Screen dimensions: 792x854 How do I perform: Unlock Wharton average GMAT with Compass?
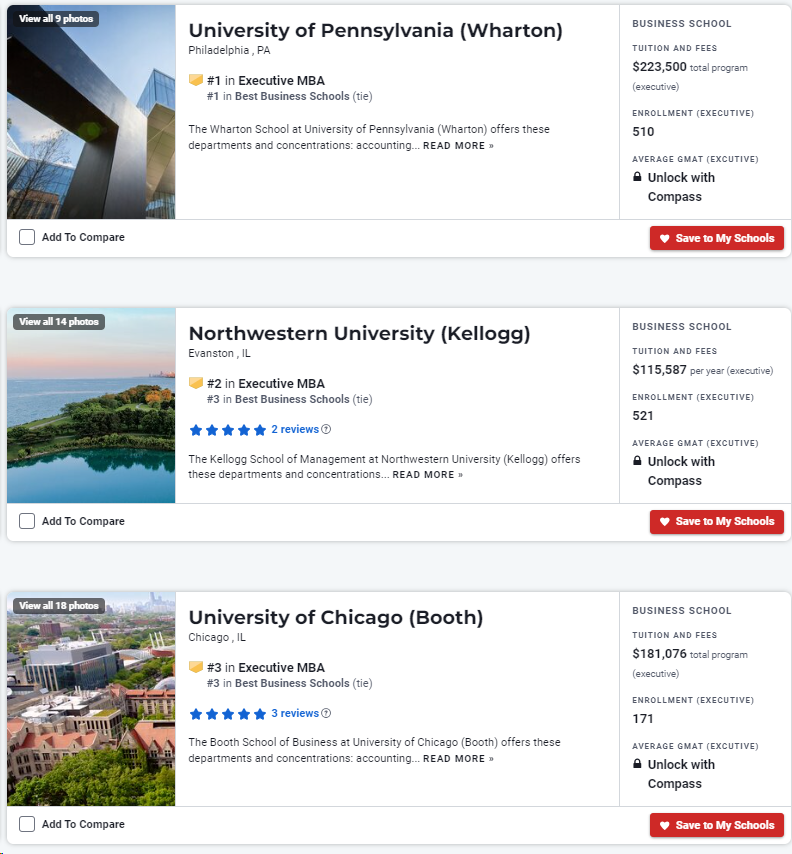pyautogui.click(x=680, y=187)
